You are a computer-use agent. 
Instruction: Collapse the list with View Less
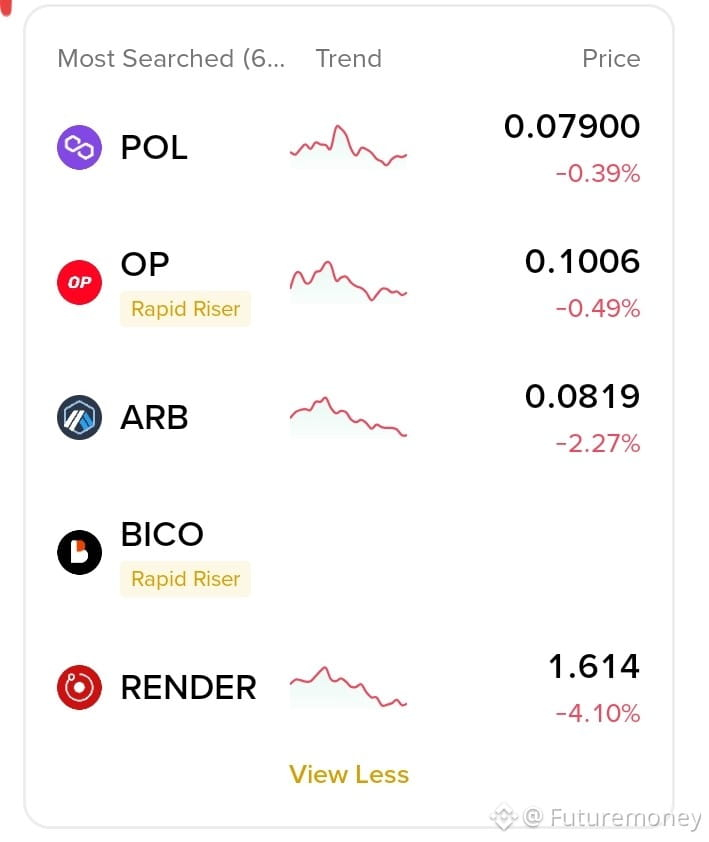click(x=349, y=774)
